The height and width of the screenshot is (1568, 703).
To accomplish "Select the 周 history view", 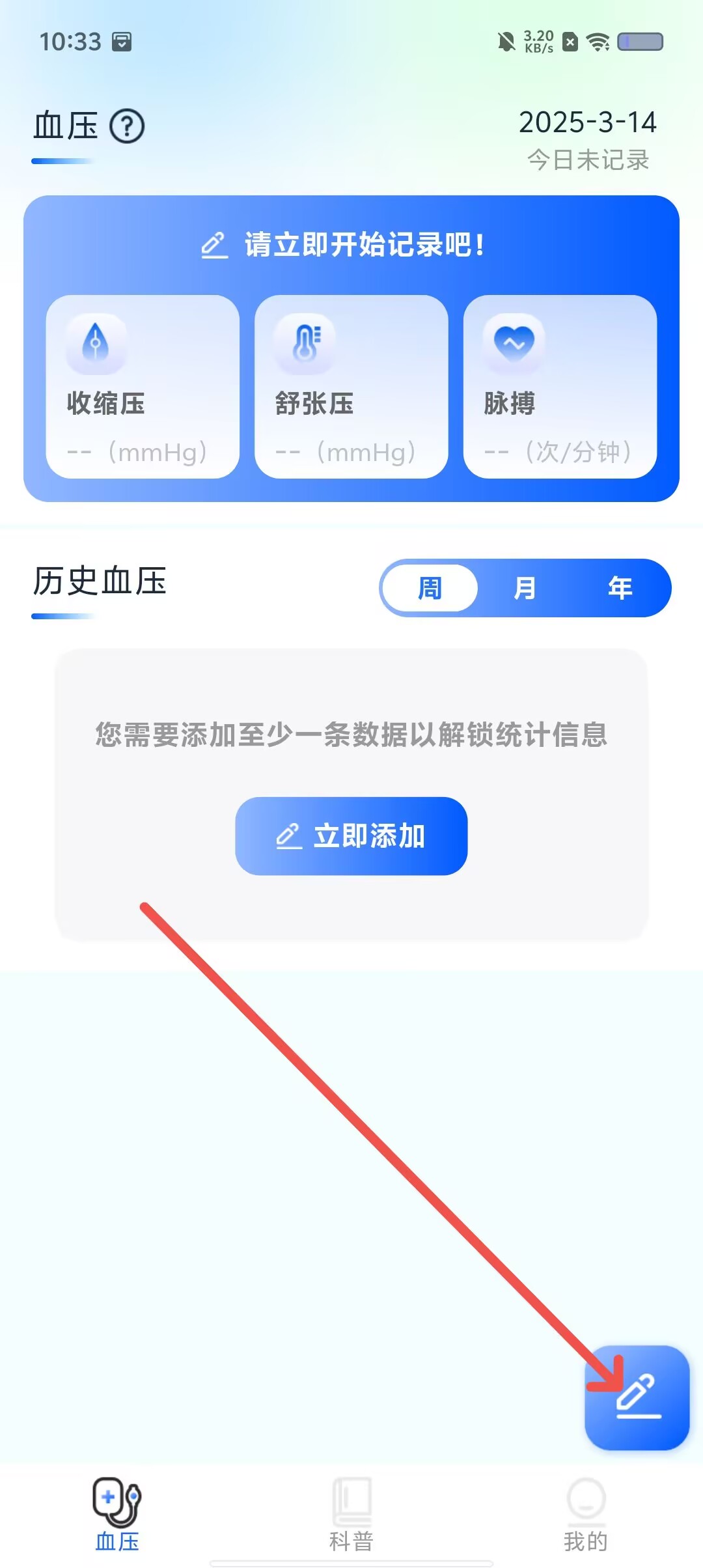I will tap(430, 588).
